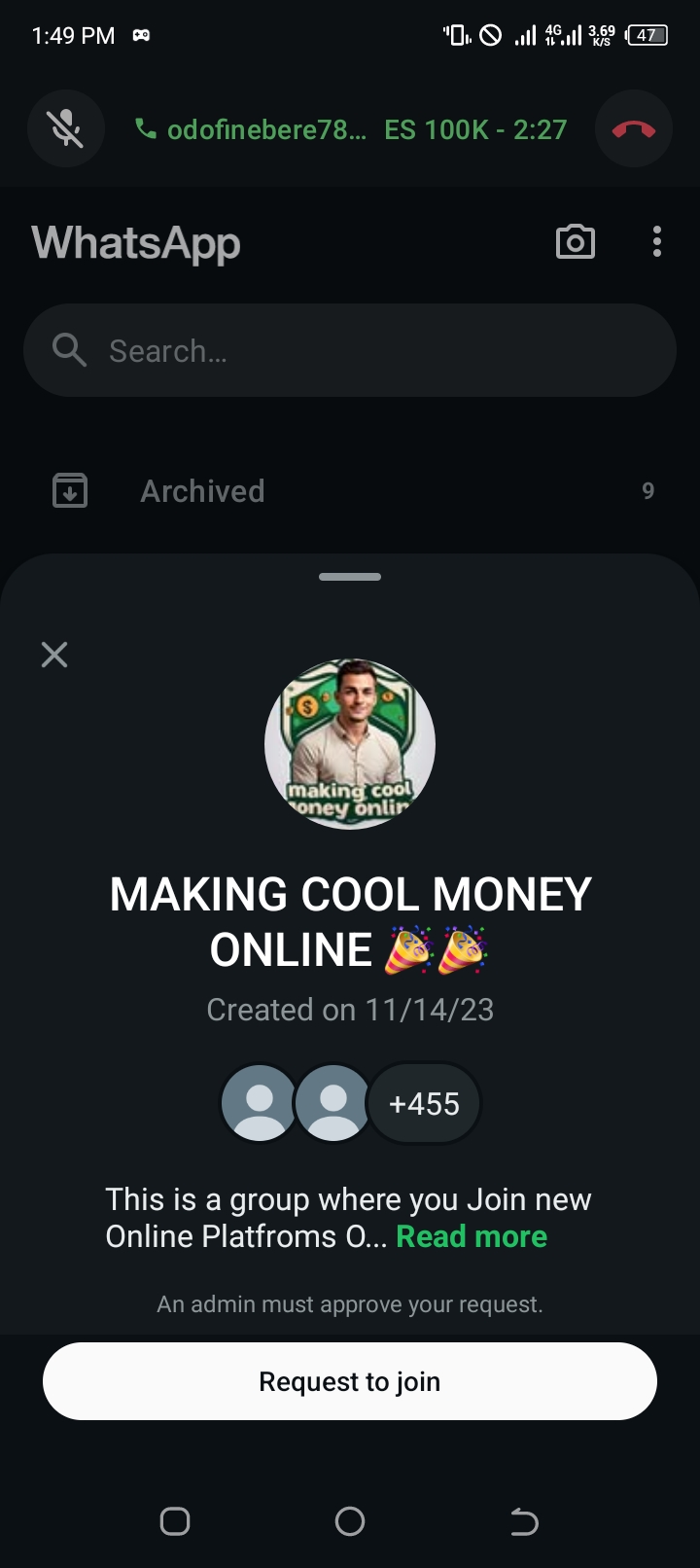Screen dimensions: 700x1568
Task: Expand the description with Read more
Action: (472, 1236)
